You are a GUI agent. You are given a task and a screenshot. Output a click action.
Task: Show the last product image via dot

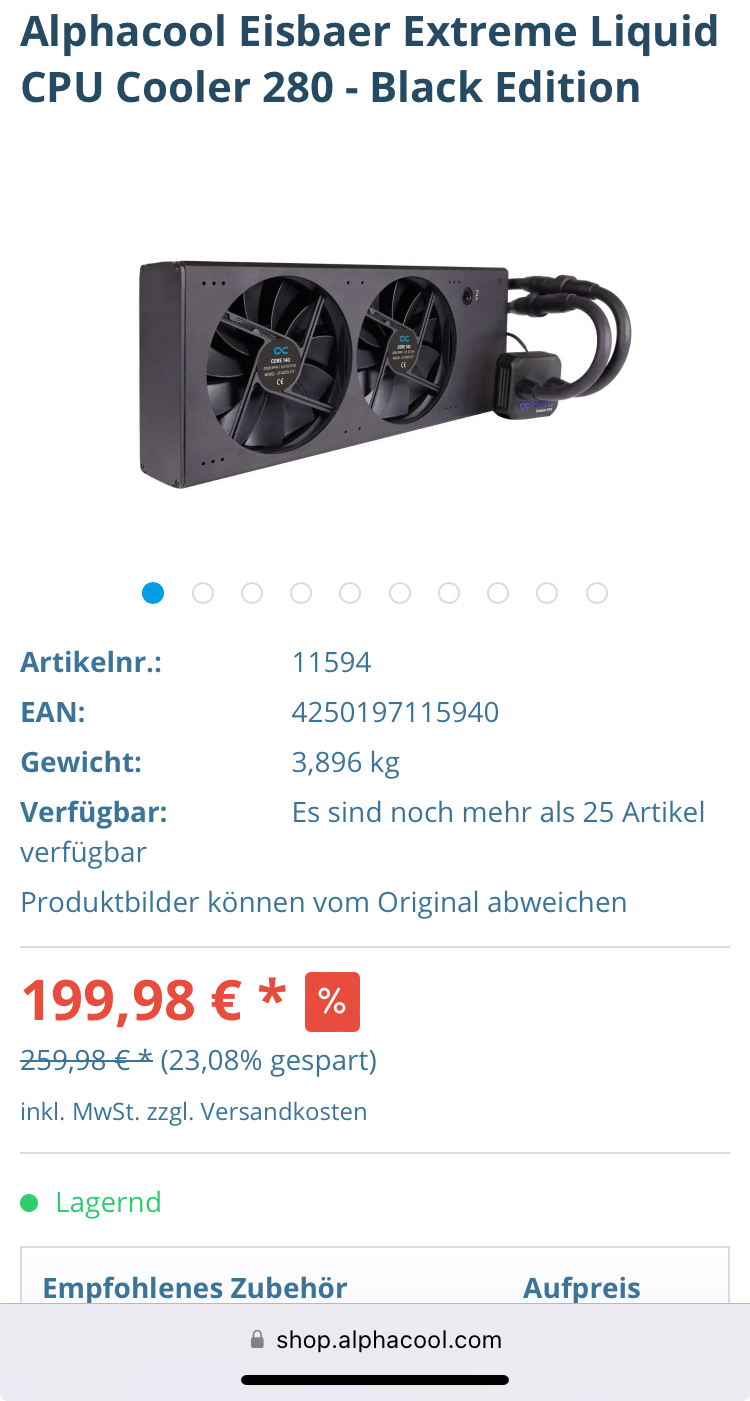click(597, 593)
